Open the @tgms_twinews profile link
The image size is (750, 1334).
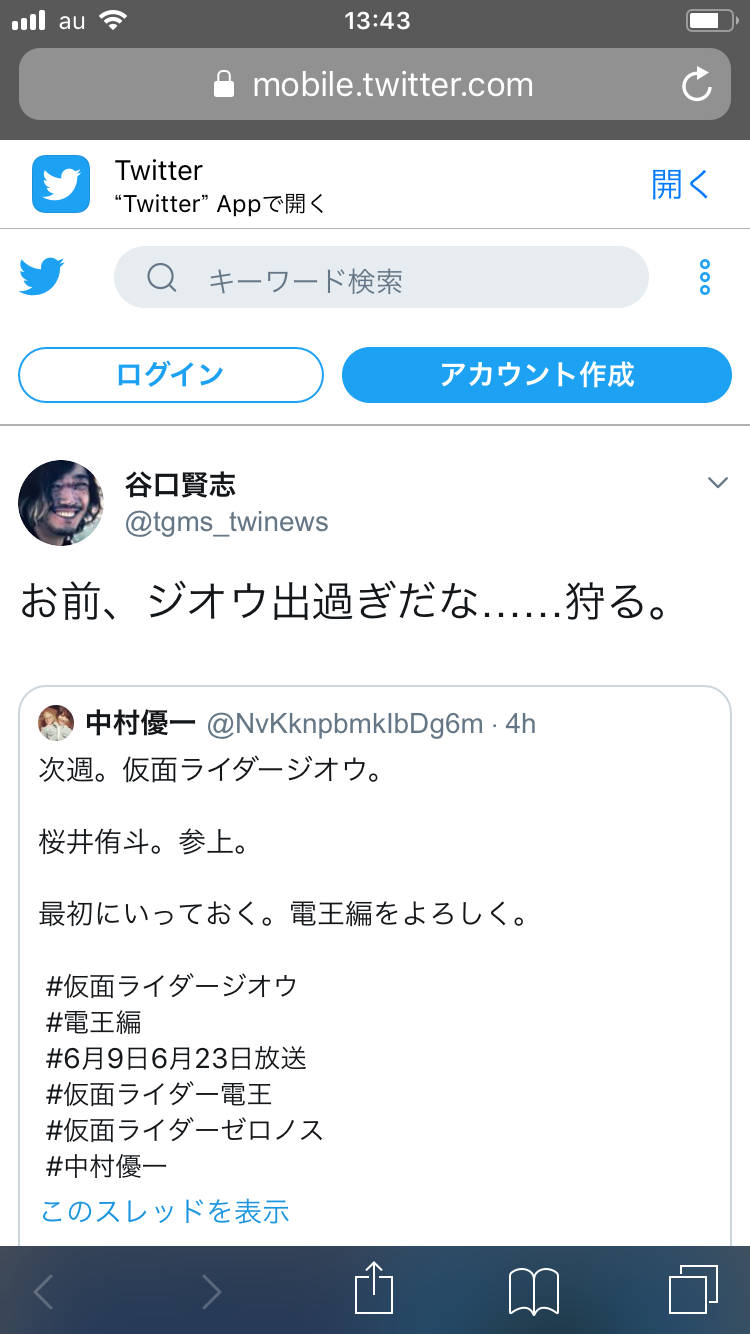click(x=226, y=522)
